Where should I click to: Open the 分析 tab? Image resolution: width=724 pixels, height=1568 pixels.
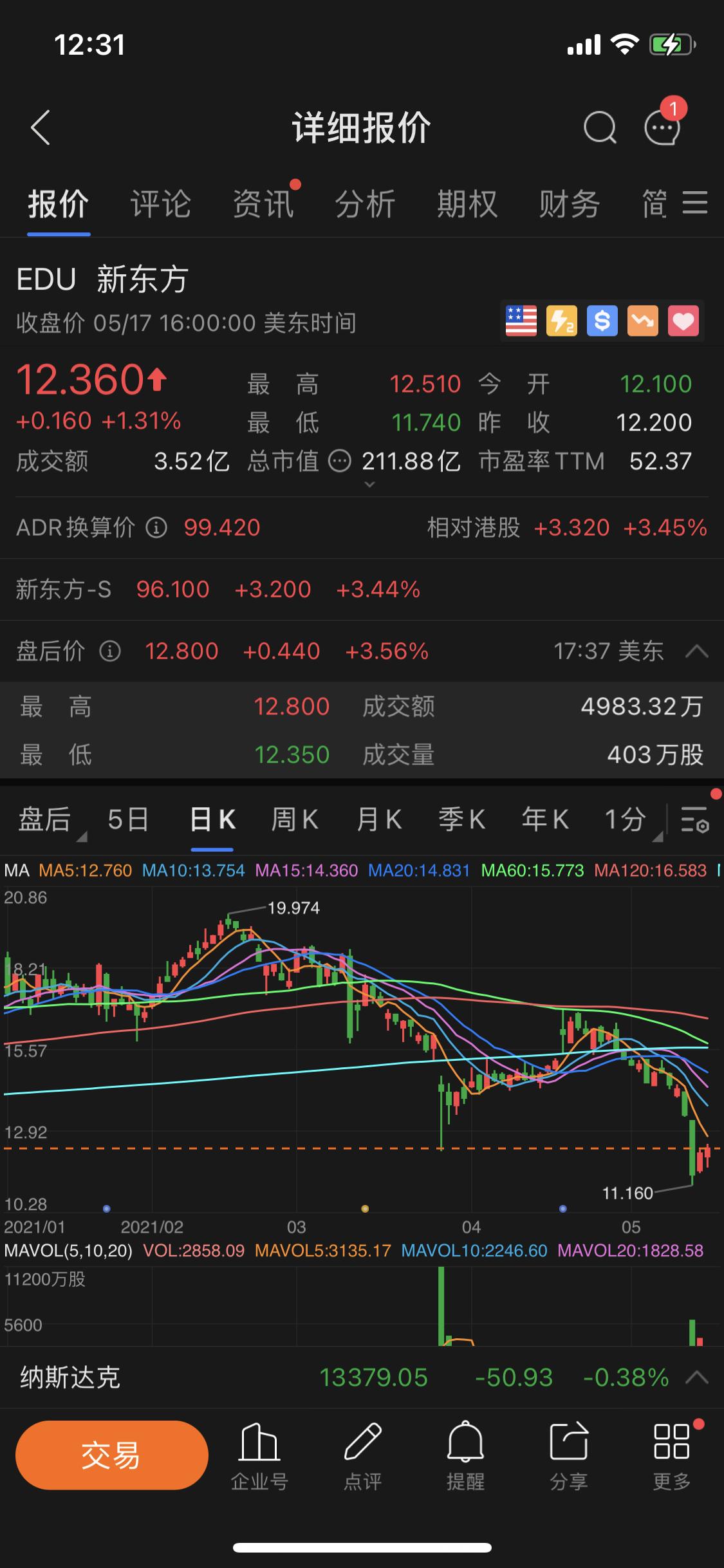365,204
